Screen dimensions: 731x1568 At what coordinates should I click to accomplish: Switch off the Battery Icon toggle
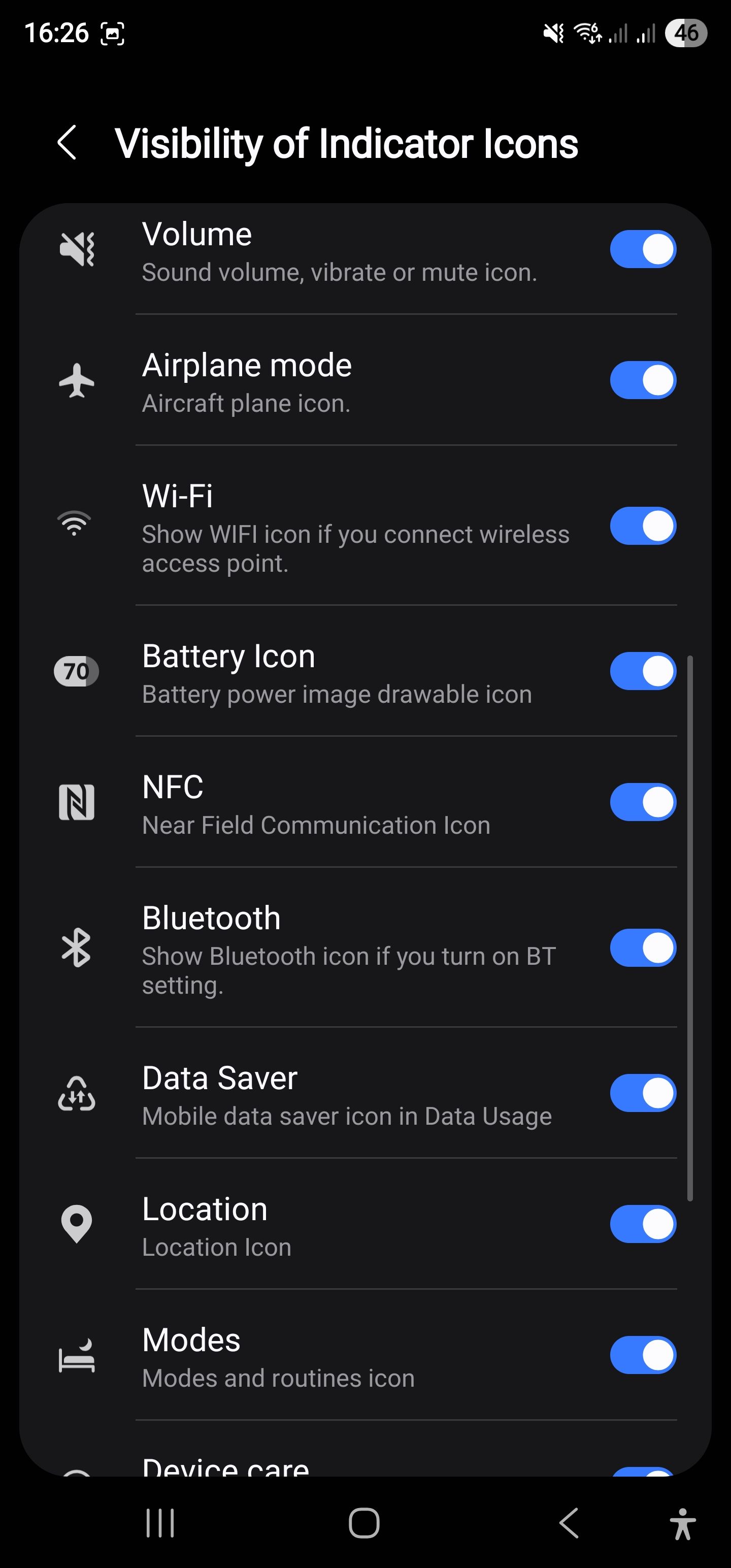coord(643,671)
